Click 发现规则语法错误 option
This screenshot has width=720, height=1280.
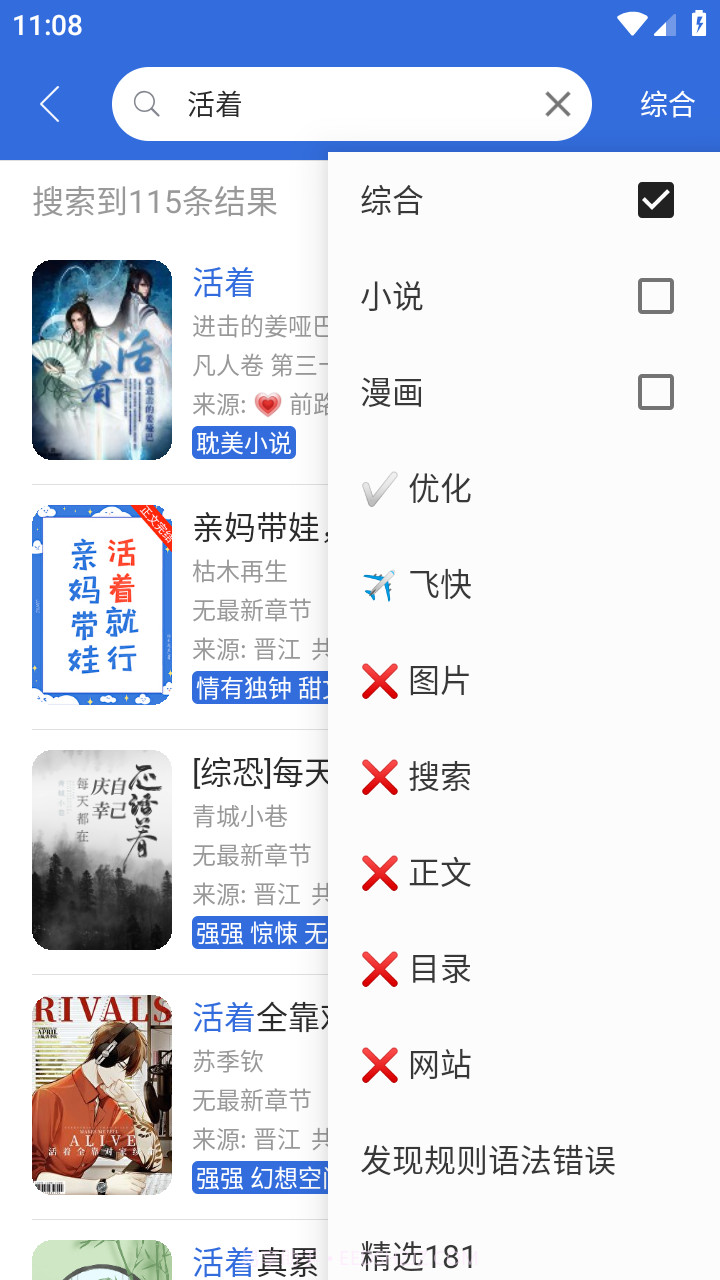[488, 1161]
